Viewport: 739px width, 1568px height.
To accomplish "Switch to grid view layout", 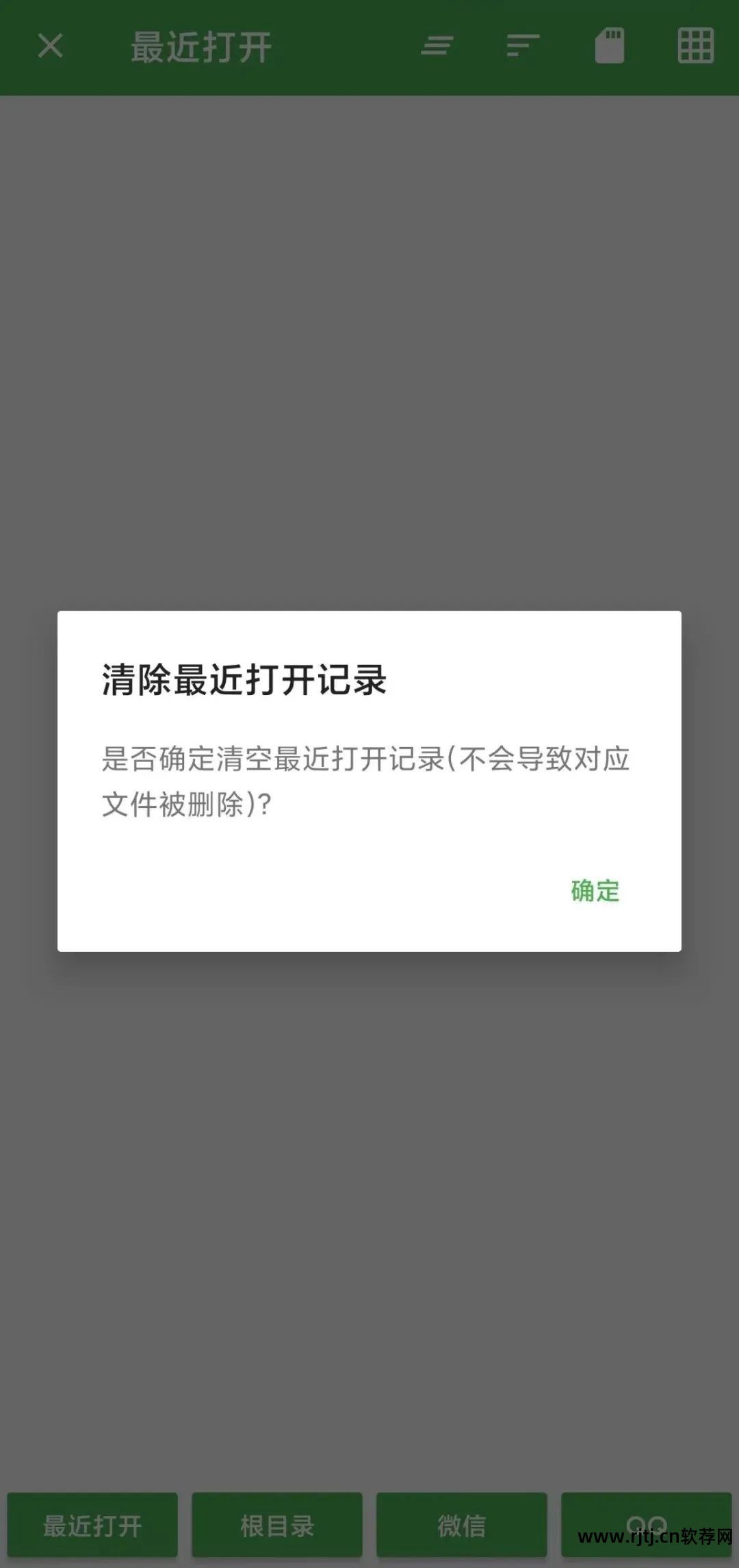I will [x=695, y=47].
